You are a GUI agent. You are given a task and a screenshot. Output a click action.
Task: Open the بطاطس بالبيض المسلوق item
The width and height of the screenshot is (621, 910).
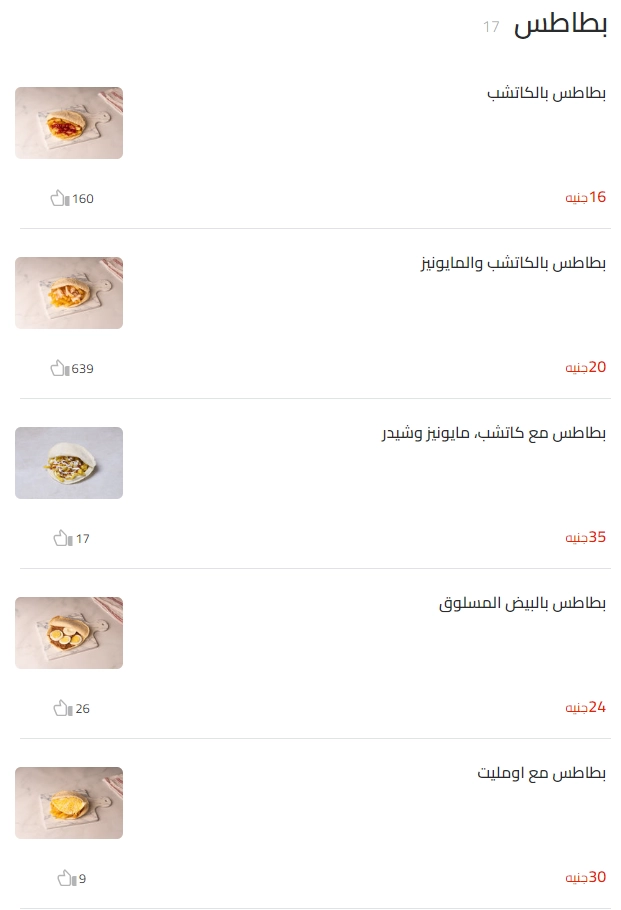pos(522,604)
